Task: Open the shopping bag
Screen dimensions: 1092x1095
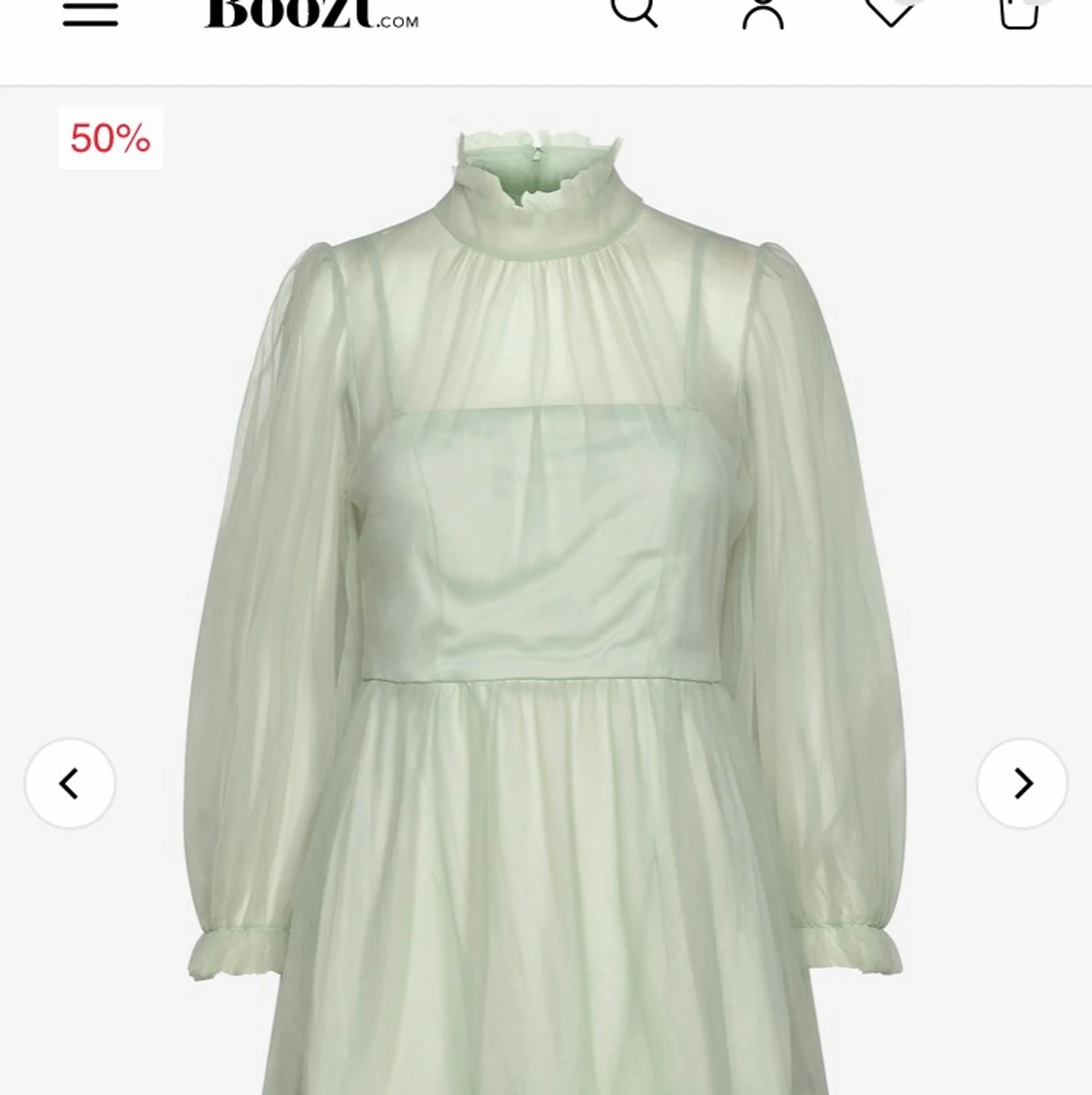Action: click(x=1019, y=13)
